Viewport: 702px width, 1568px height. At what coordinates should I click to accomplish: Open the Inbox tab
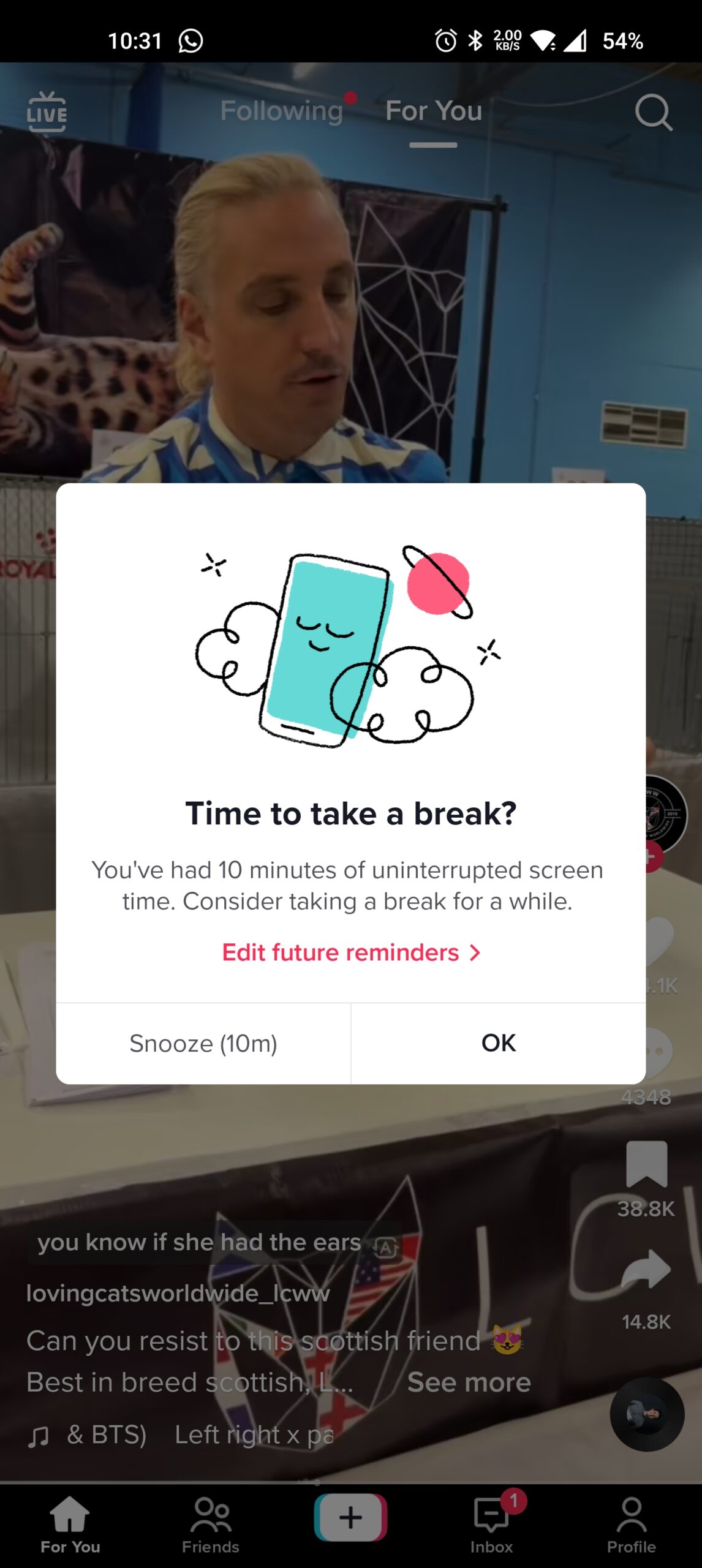491,1525
